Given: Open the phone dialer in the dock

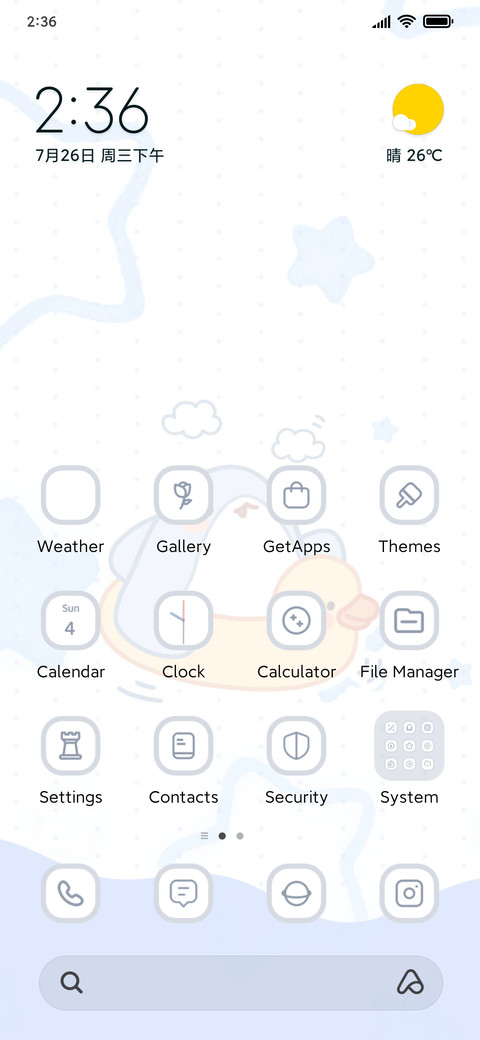Looking at the screenshot, I should pyautogui.click(x=70, y=893).
